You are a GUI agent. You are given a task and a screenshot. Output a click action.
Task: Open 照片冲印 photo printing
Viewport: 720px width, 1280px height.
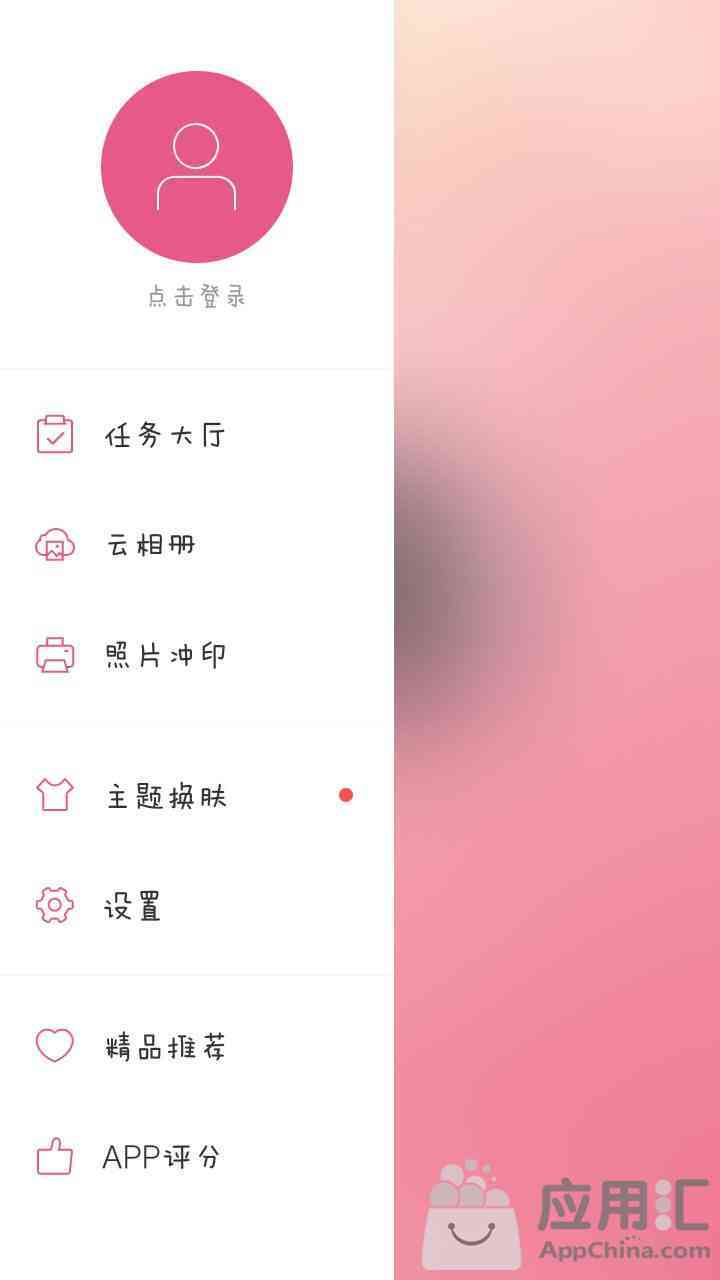[x=165, y=655]
